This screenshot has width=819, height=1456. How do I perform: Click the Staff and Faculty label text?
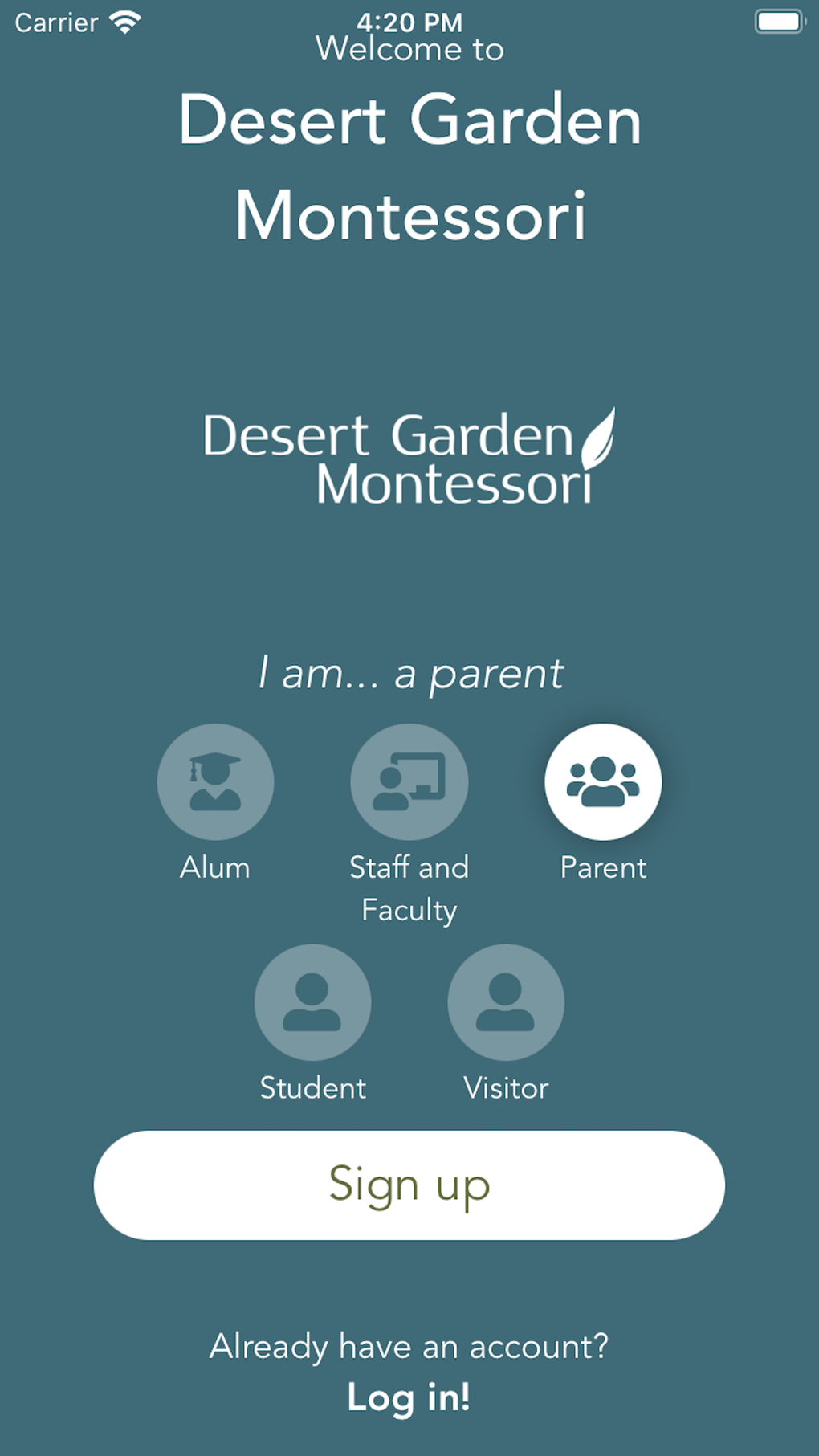[x=409, y=887]
